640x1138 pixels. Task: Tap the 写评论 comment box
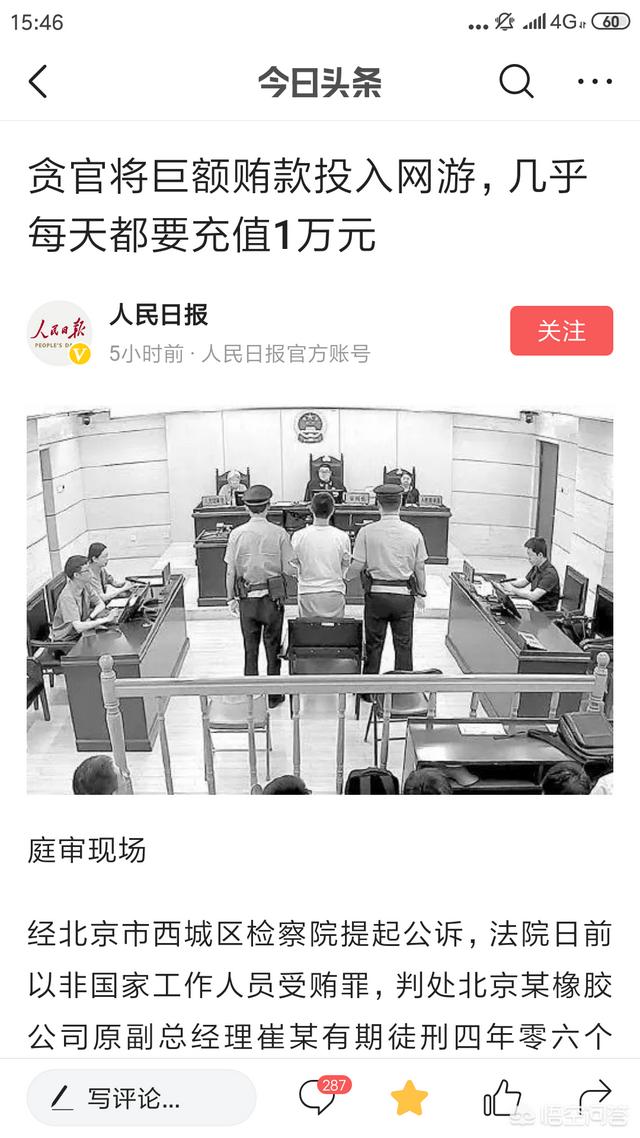pos(141,1098)
